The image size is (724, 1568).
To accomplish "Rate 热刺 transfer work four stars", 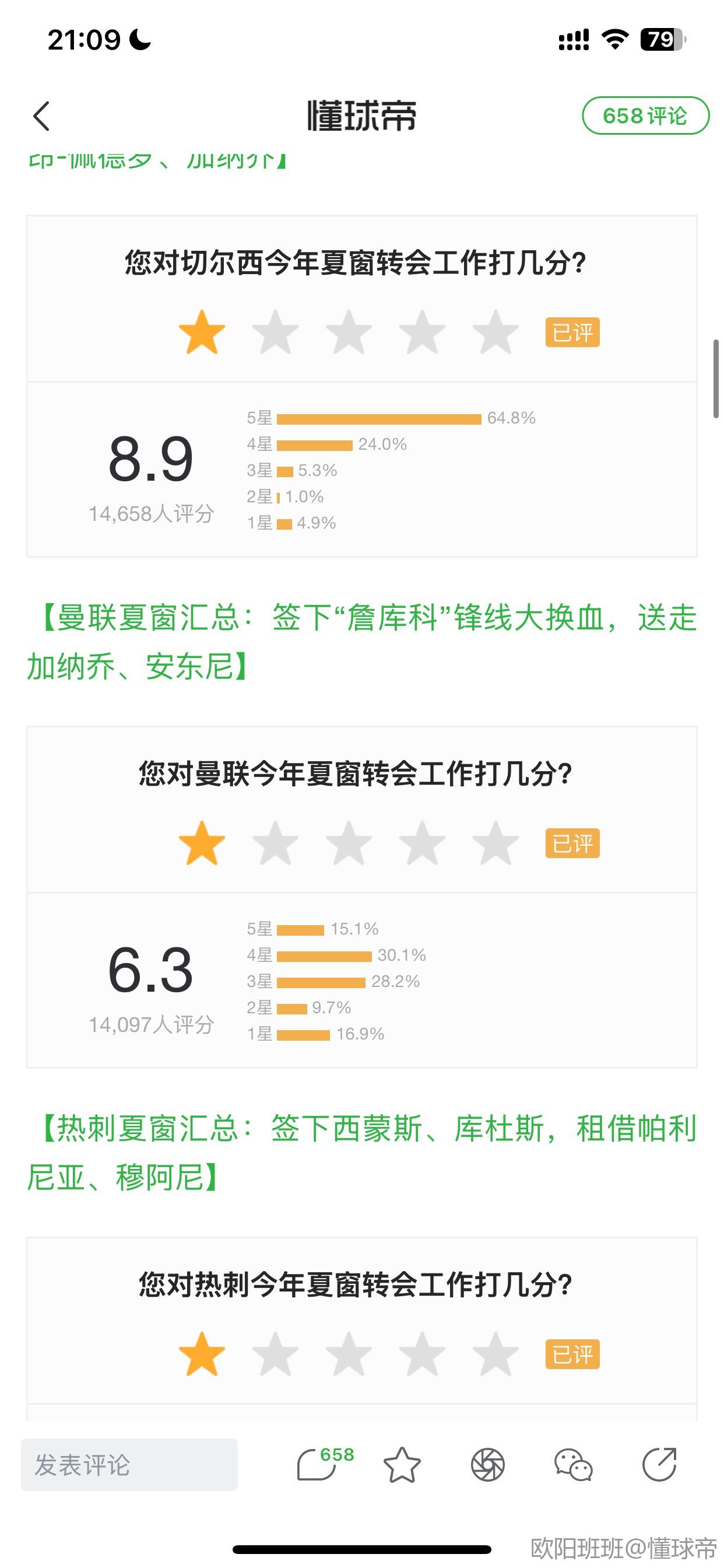I will [x=422, y=1354].
